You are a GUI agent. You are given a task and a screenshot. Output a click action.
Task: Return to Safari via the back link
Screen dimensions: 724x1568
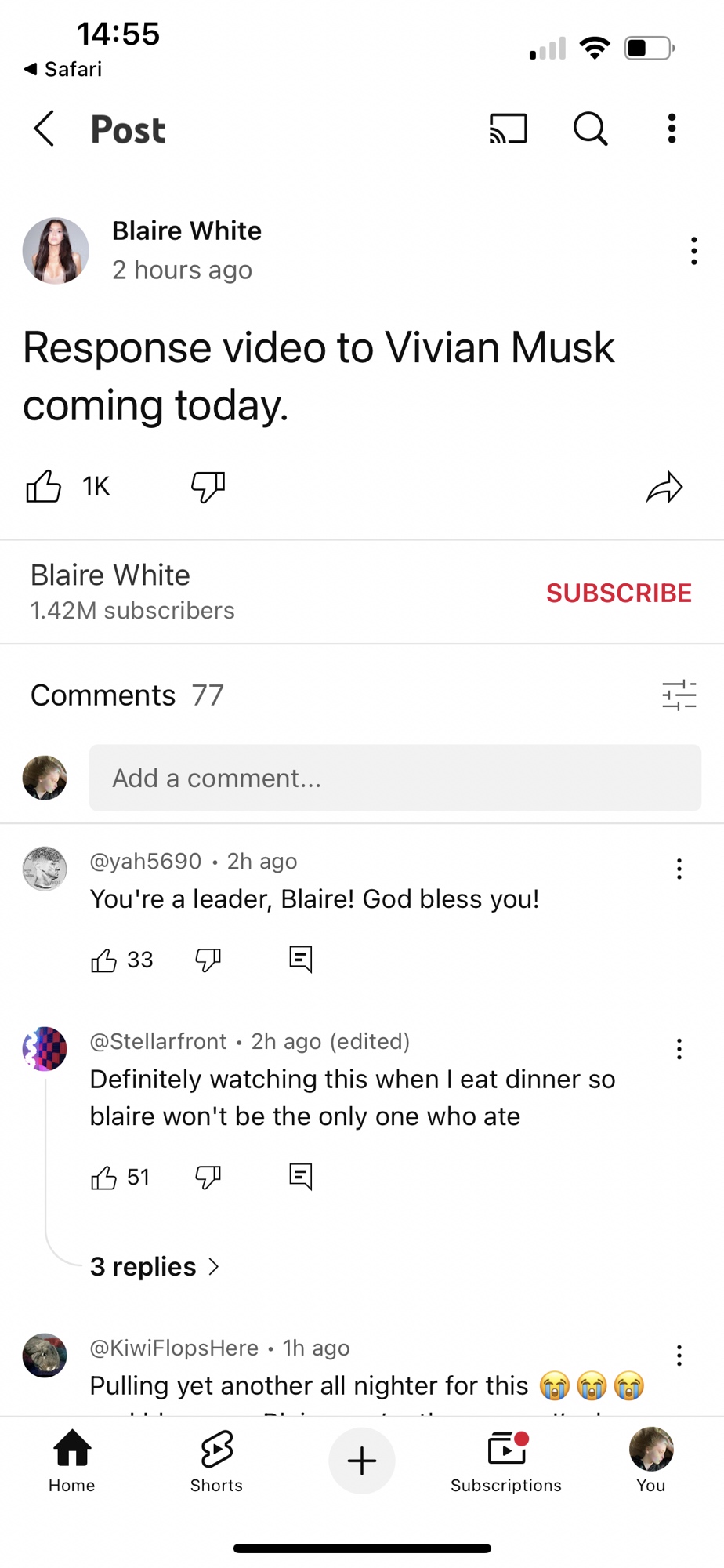[x=63, y=69]
